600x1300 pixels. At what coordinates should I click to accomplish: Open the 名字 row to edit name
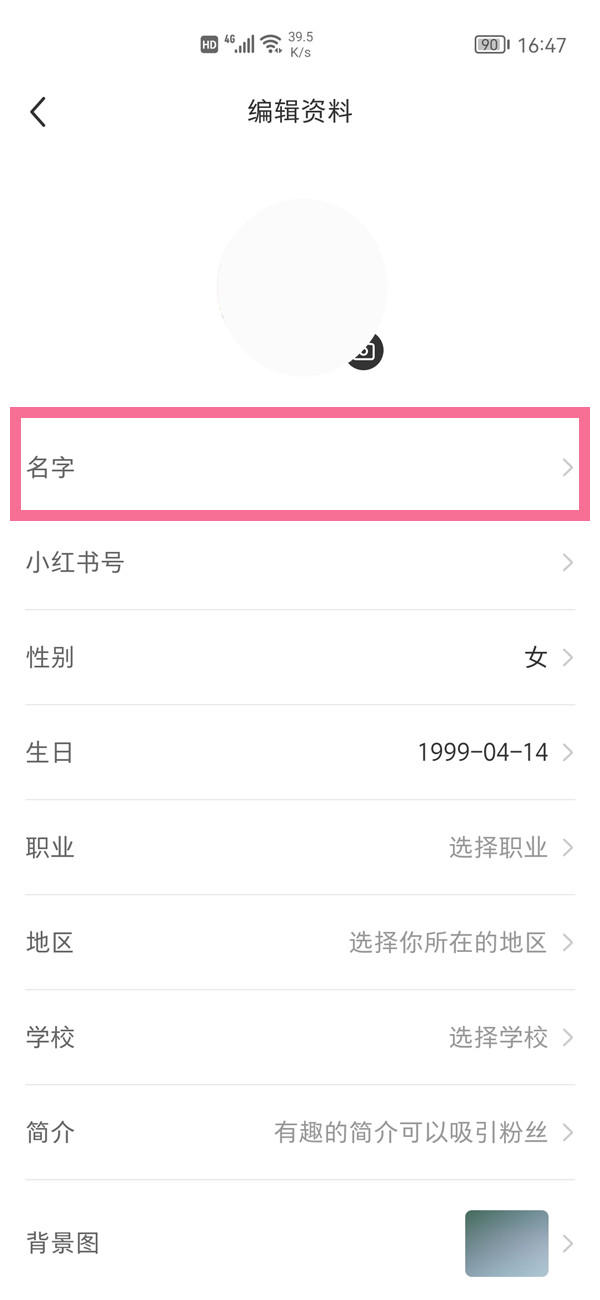point(300,467)
